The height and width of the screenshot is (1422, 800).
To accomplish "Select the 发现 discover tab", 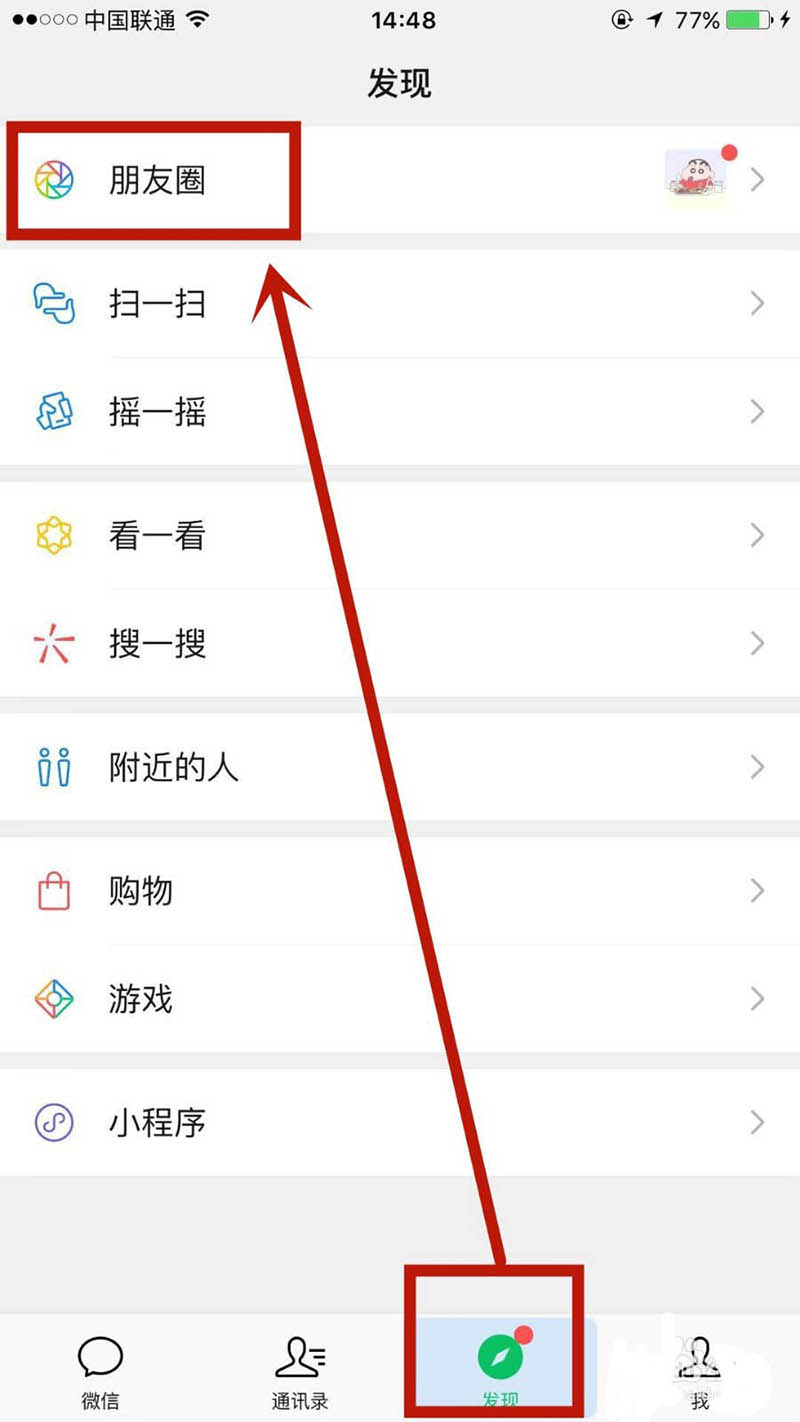I will [500, 1371].
